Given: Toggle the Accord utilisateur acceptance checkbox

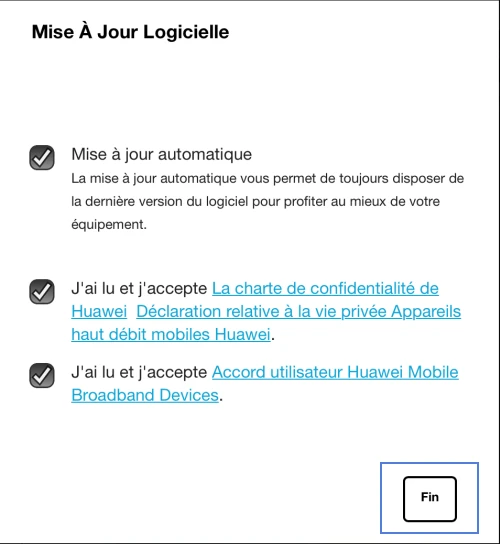Looking at the screenshot, I should pos(42,375).
